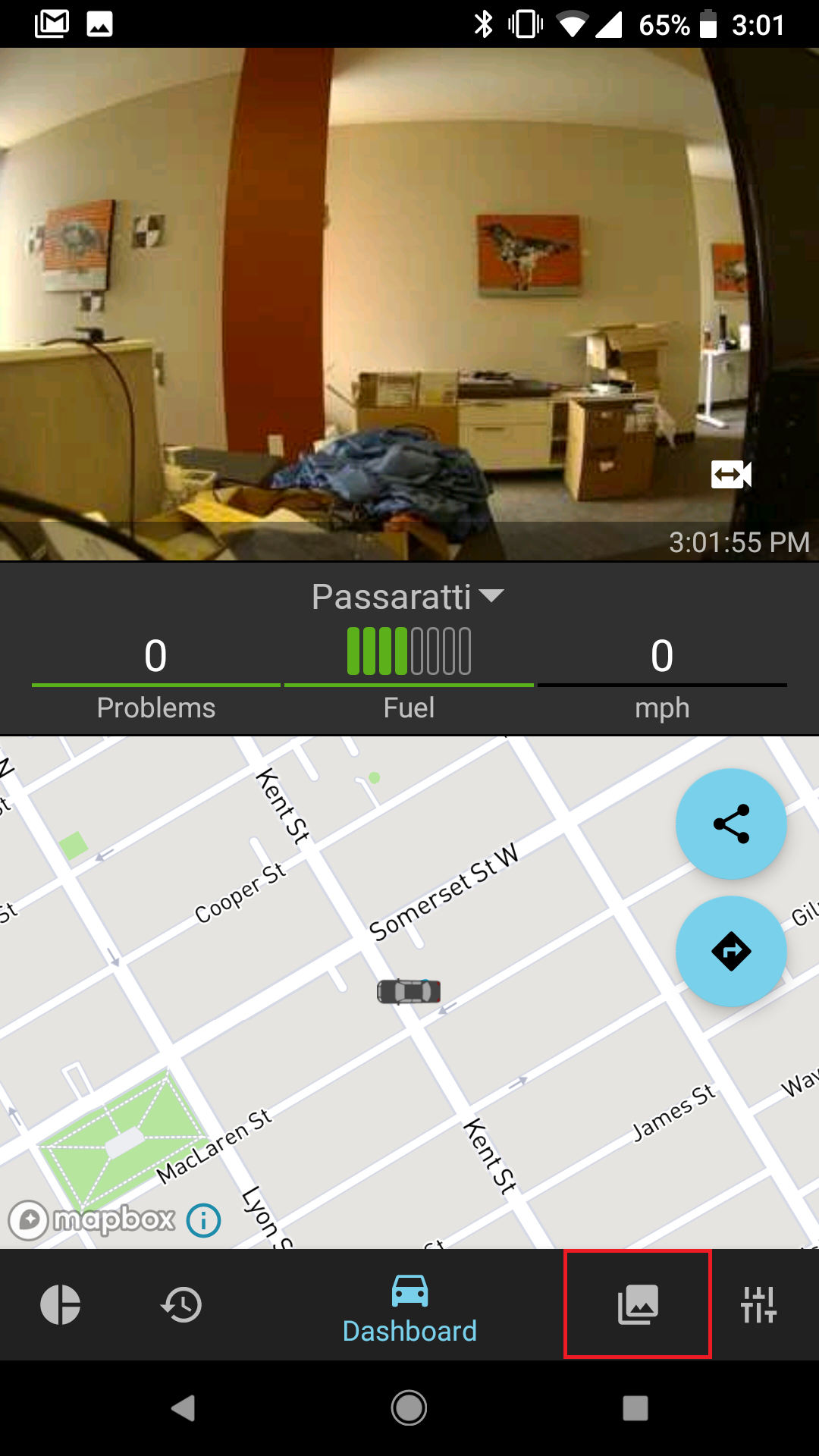This screenshot has width=819, height=1456.
Task: Open the mph speed reading
Action: tap(662, 672)
